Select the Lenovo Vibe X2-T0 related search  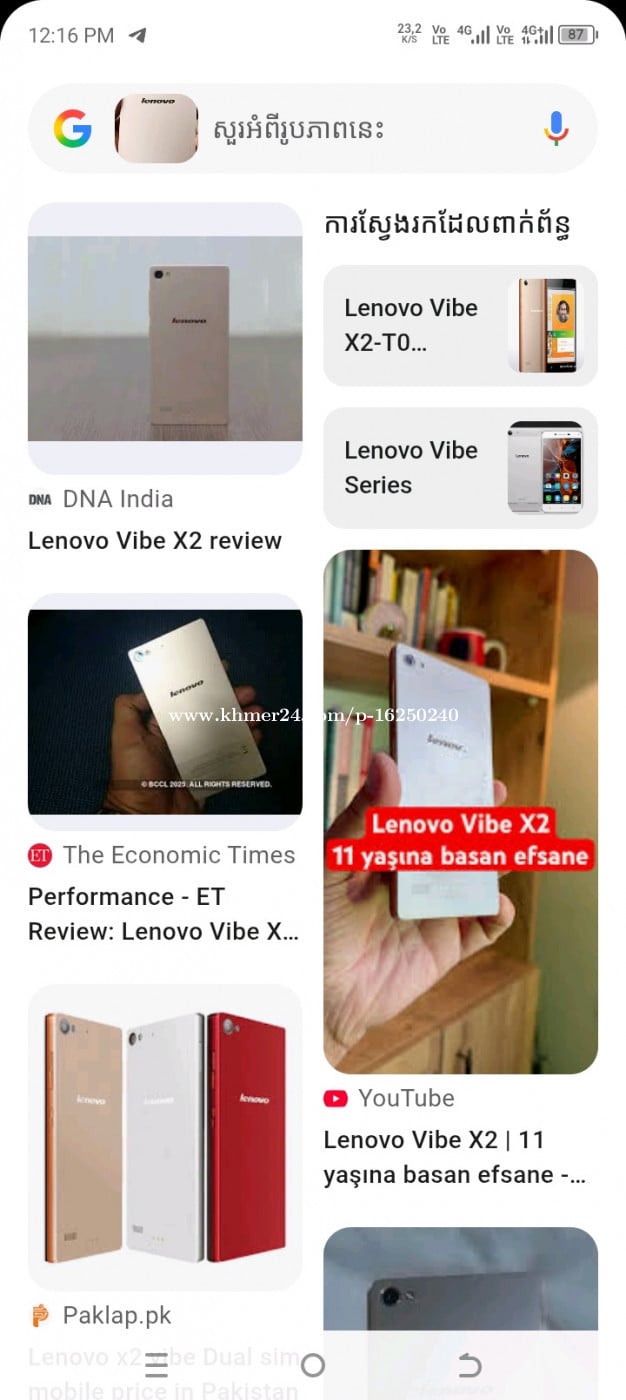tap(460, 325)
